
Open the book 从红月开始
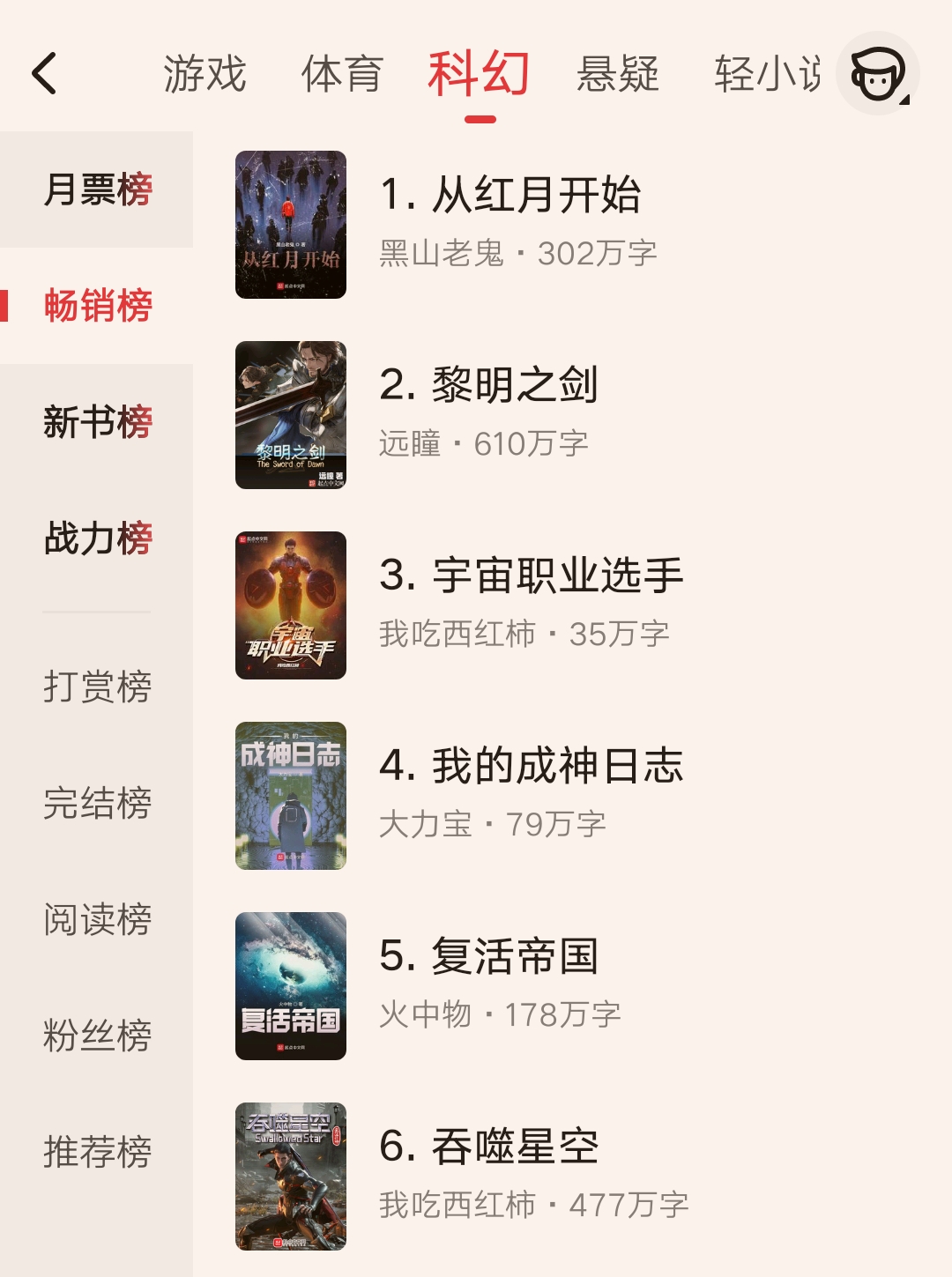(x=510, y=195)
